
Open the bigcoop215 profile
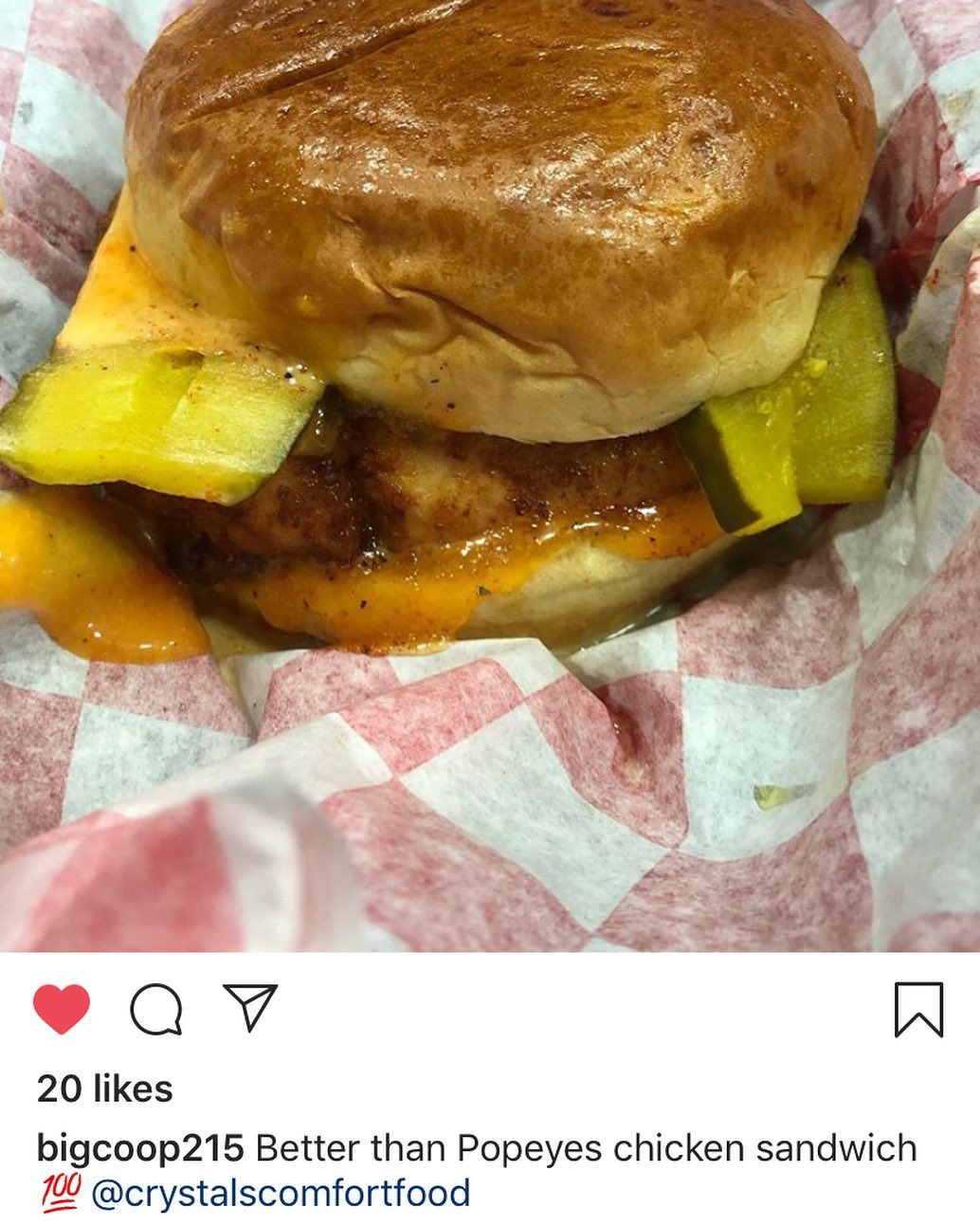[140, 1148]
